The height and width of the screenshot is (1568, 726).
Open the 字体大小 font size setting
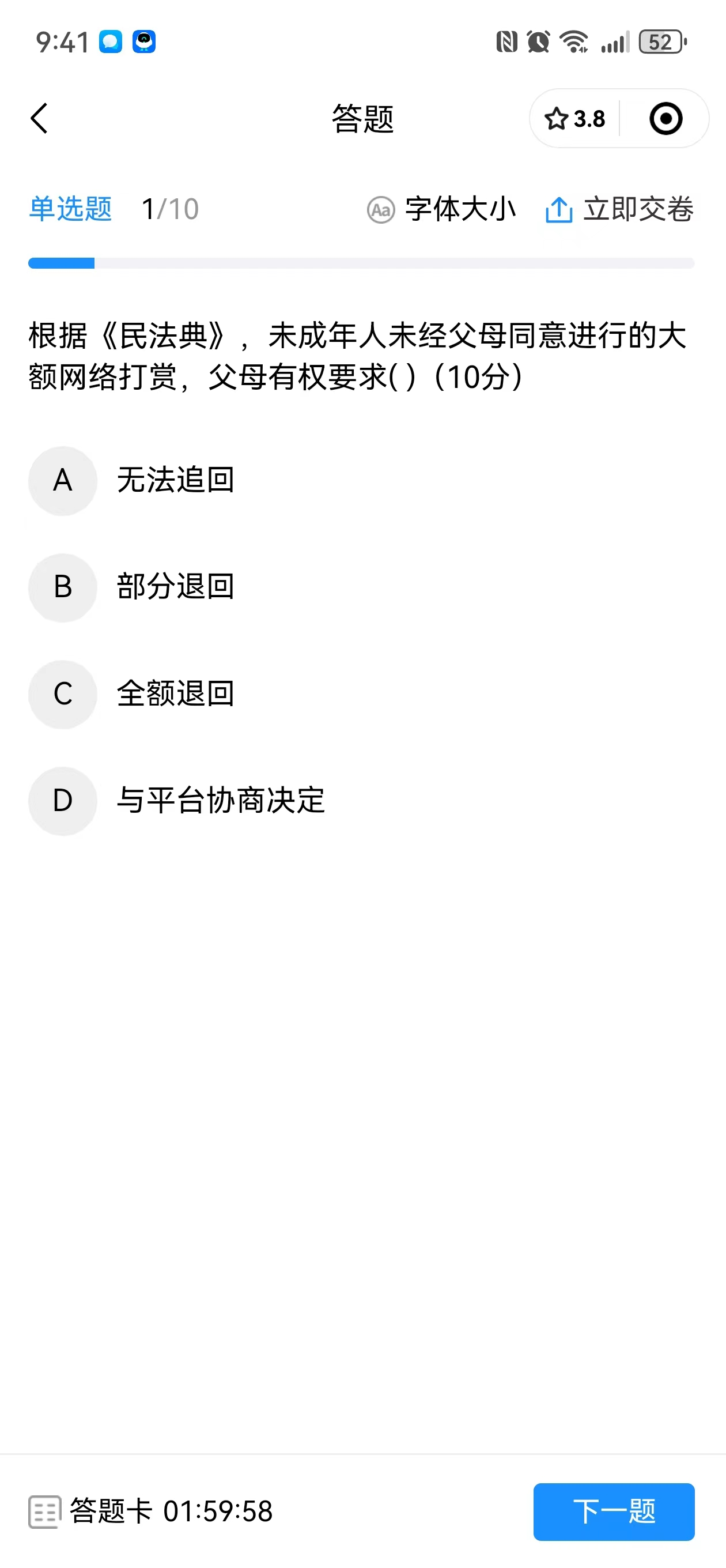(442, 209)
